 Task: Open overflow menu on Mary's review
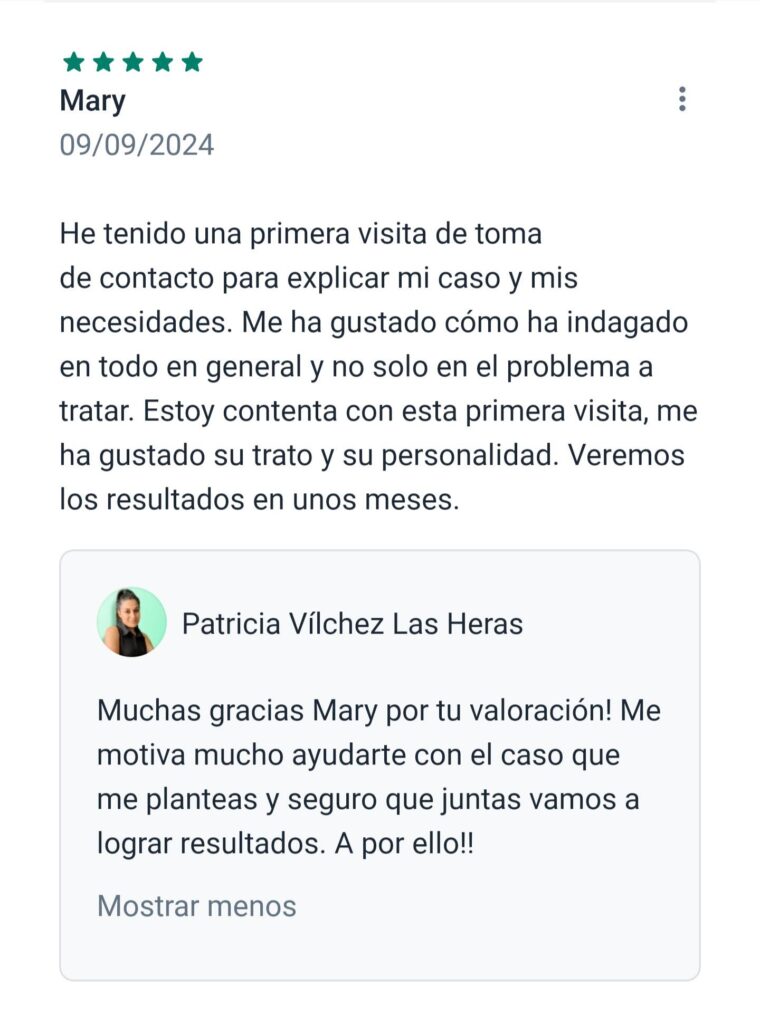pos(682,99)
